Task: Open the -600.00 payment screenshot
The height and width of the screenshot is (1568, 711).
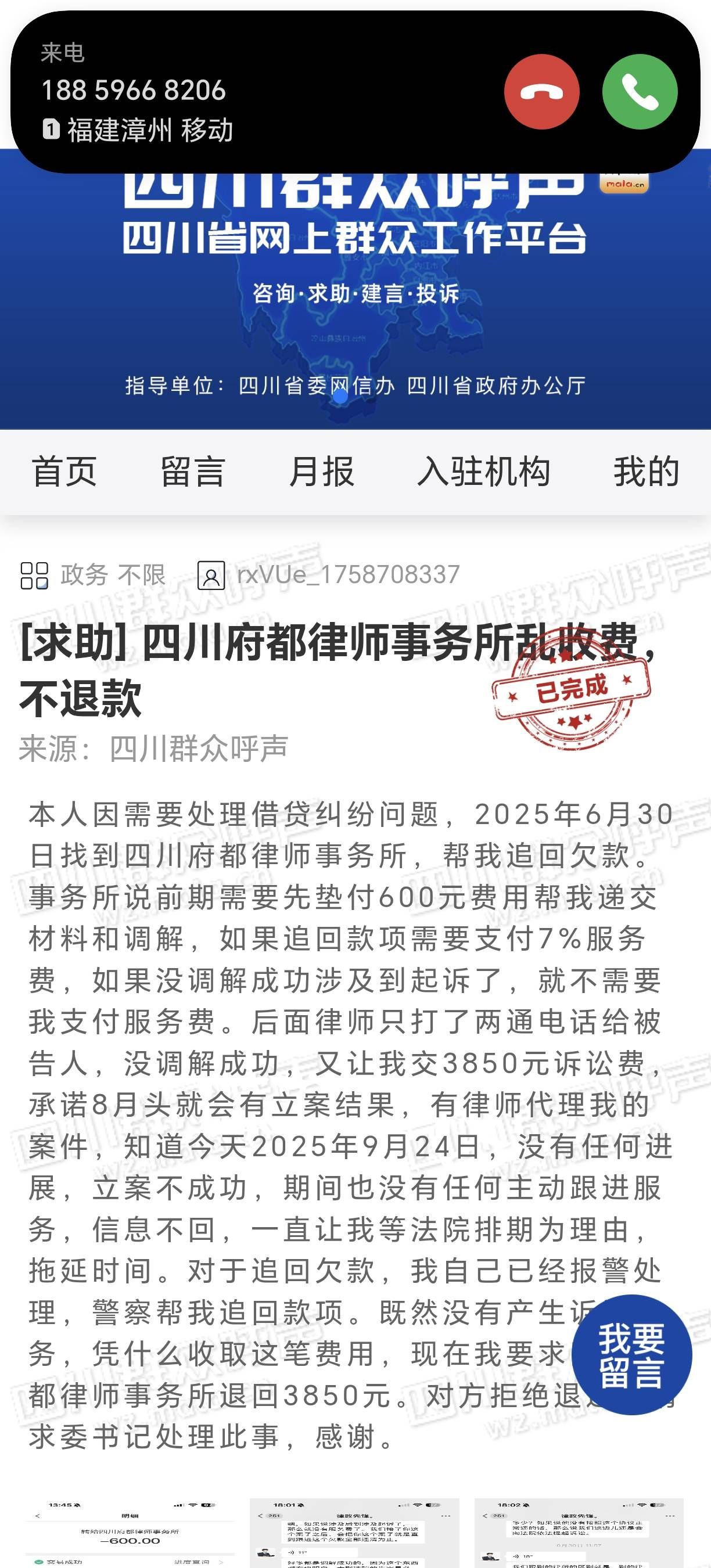Action: 130,1533
